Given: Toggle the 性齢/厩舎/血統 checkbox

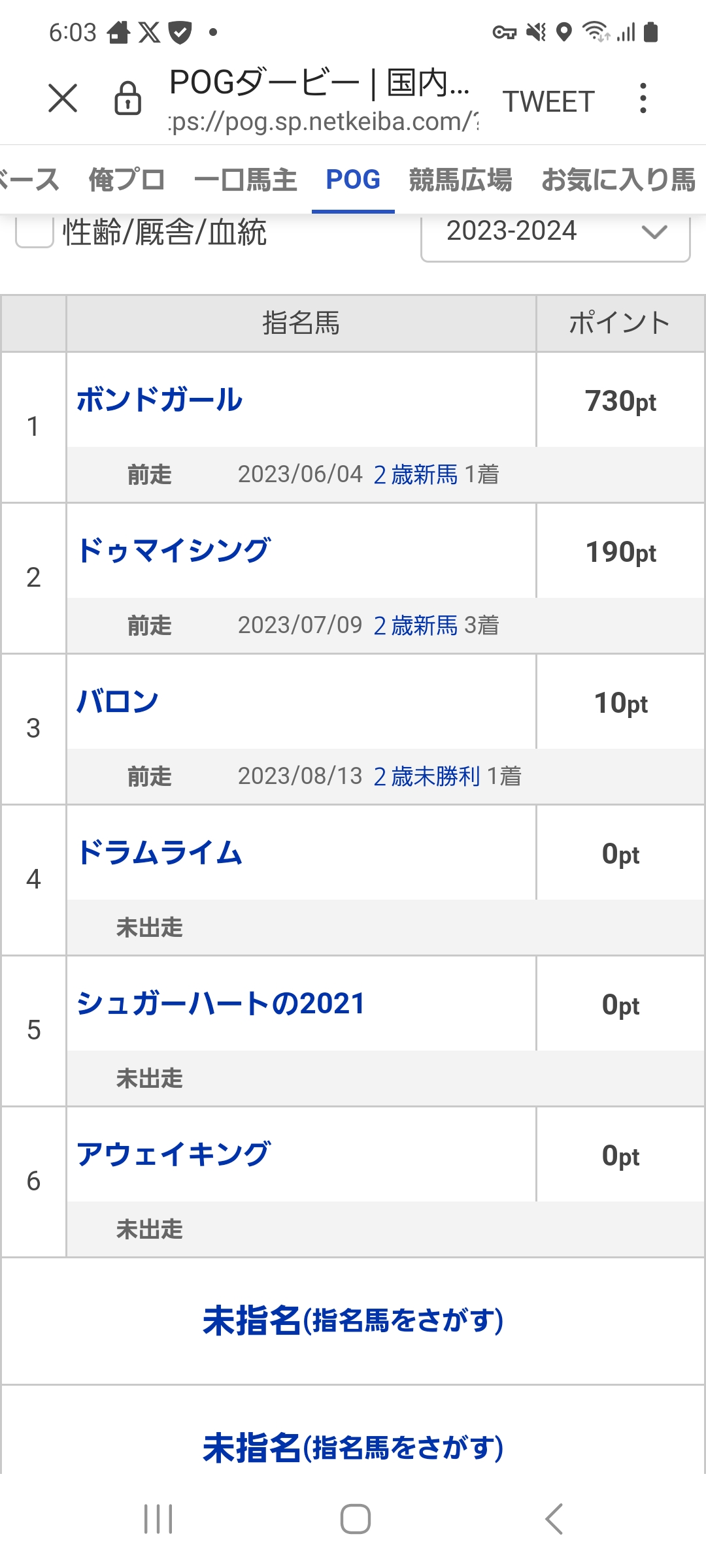Looking at the screenshot, I should 35,232.
